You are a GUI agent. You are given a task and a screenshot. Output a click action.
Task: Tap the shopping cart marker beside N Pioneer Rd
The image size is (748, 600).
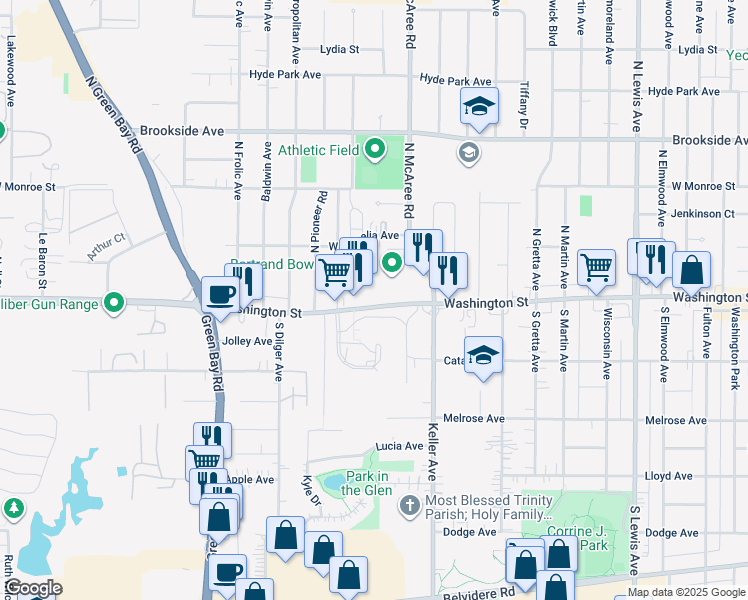coord(335,275)
